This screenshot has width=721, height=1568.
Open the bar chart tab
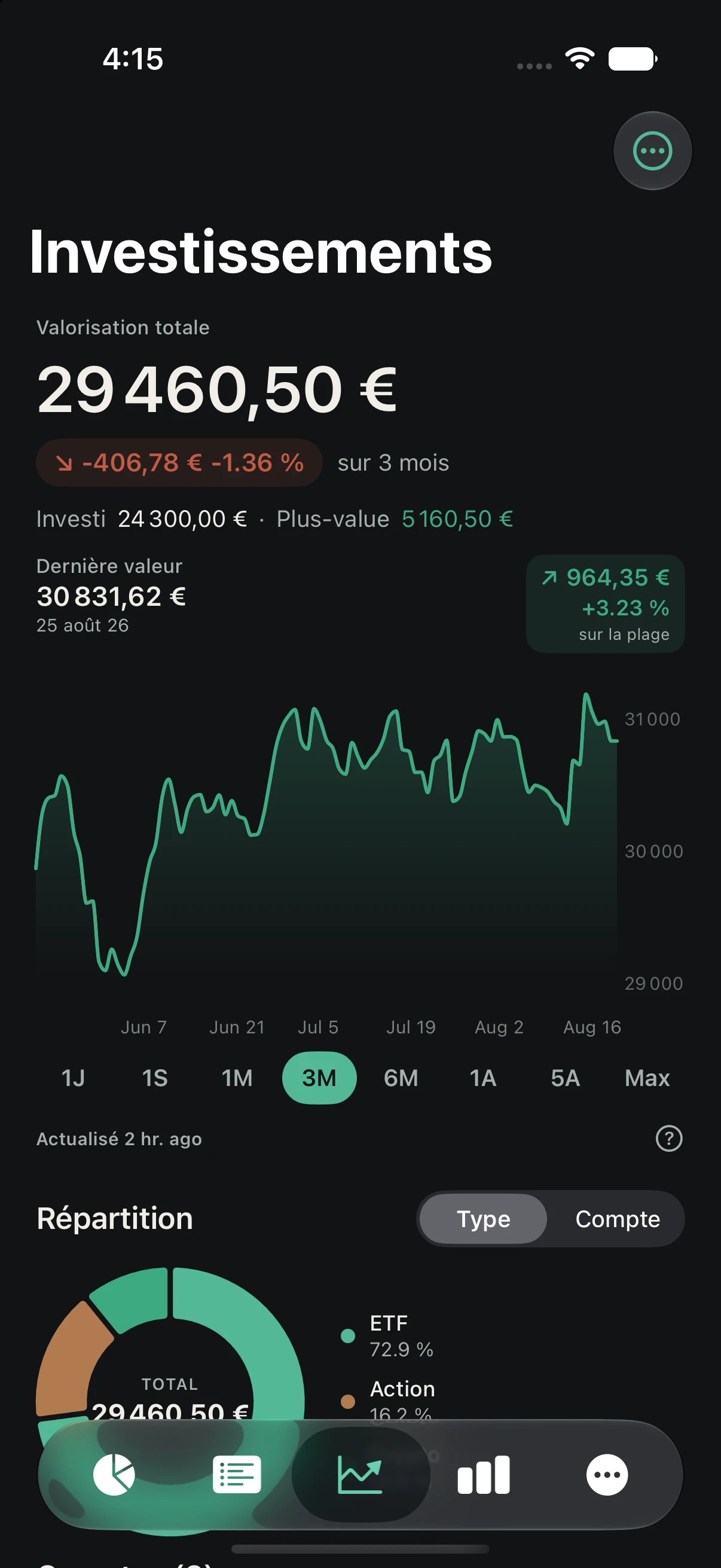484,1474
